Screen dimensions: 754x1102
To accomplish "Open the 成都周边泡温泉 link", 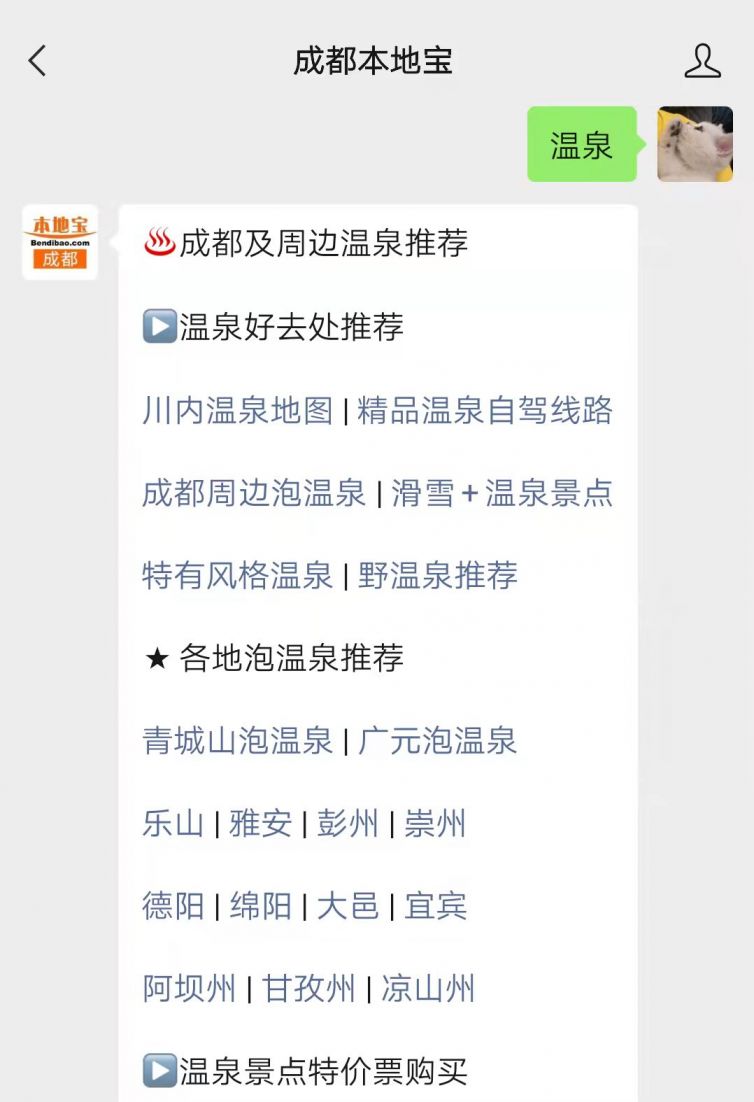I will point(254,493).
